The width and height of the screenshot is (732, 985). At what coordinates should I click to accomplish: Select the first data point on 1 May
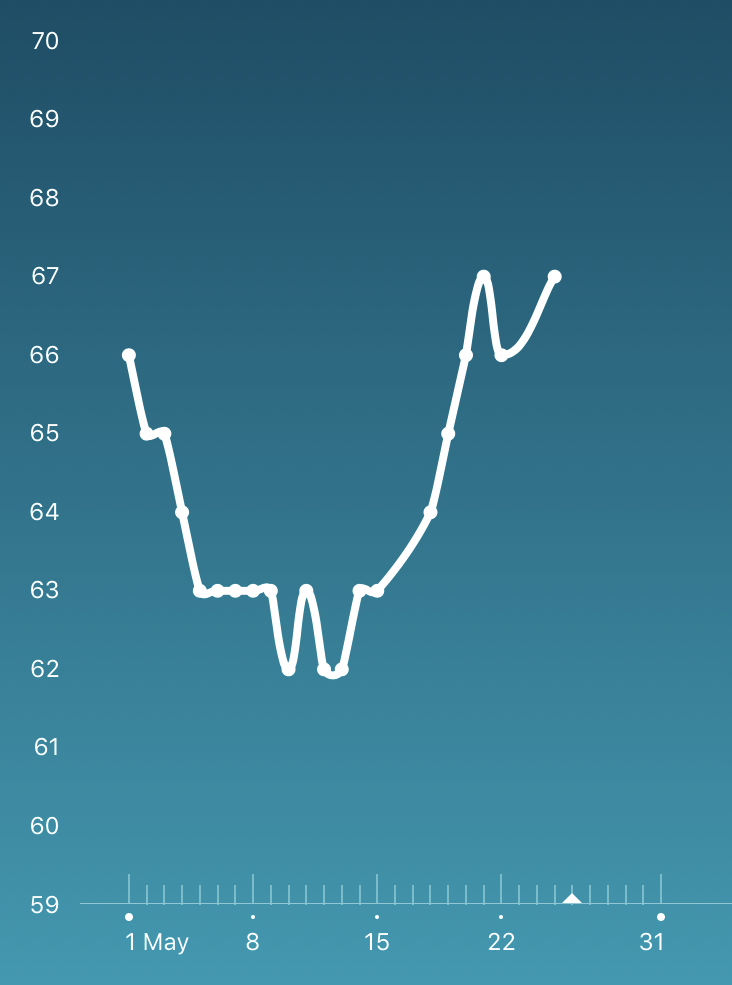[129, 355]
